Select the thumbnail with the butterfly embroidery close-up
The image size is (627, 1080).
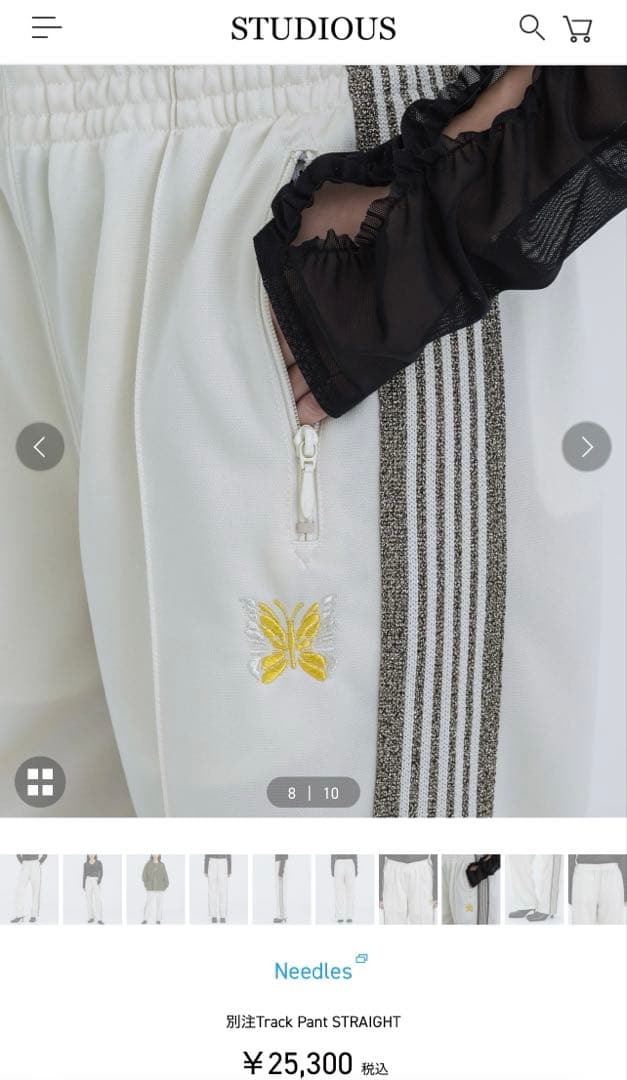[470, 889]
